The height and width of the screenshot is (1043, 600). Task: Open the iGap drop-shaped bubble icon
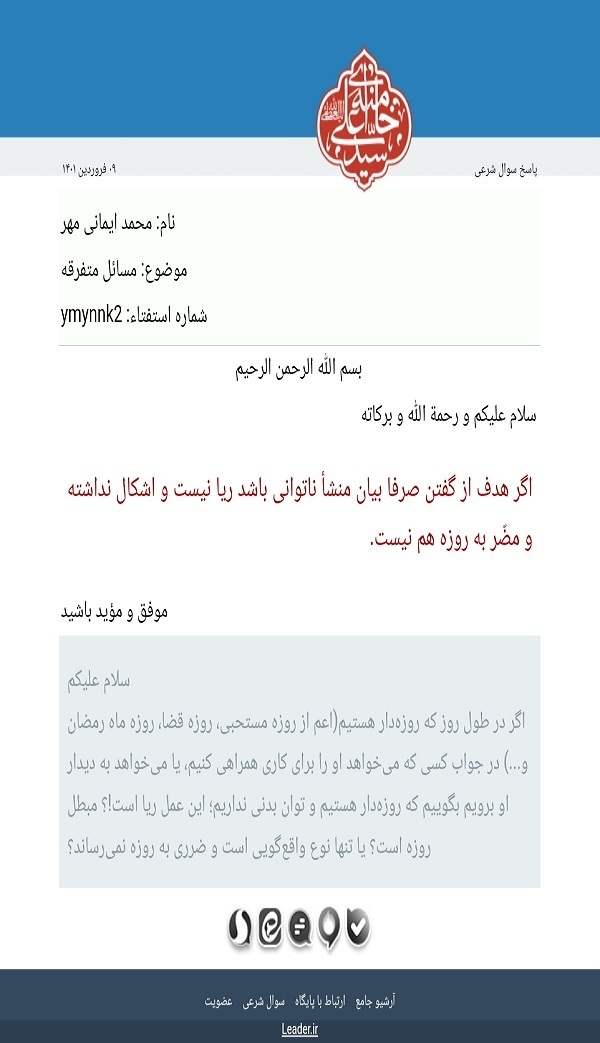pyautogui.click(x=329, y=927)
